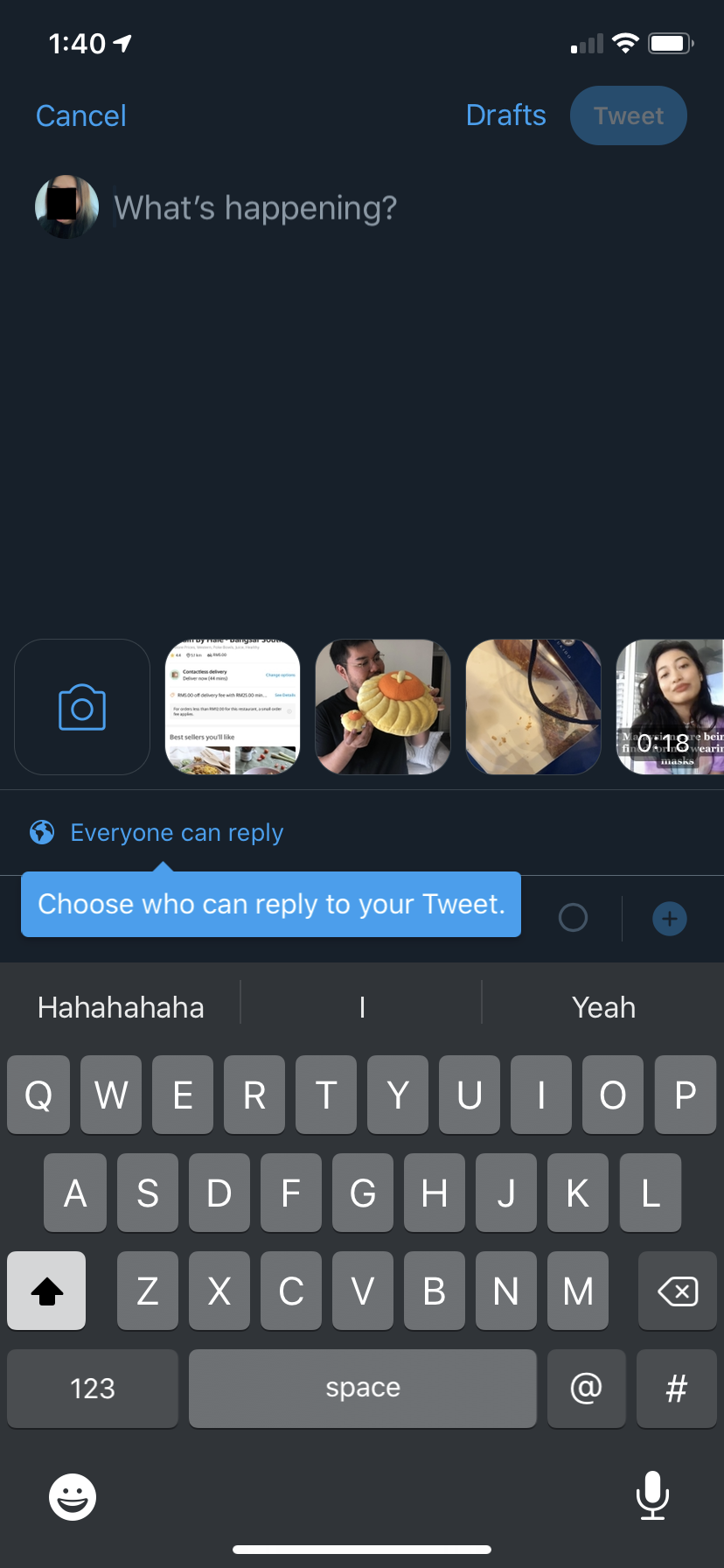The height and width of the screenshot is (1568, 724).
Task: Open the camera tile
Action: [x=82, y=707]
